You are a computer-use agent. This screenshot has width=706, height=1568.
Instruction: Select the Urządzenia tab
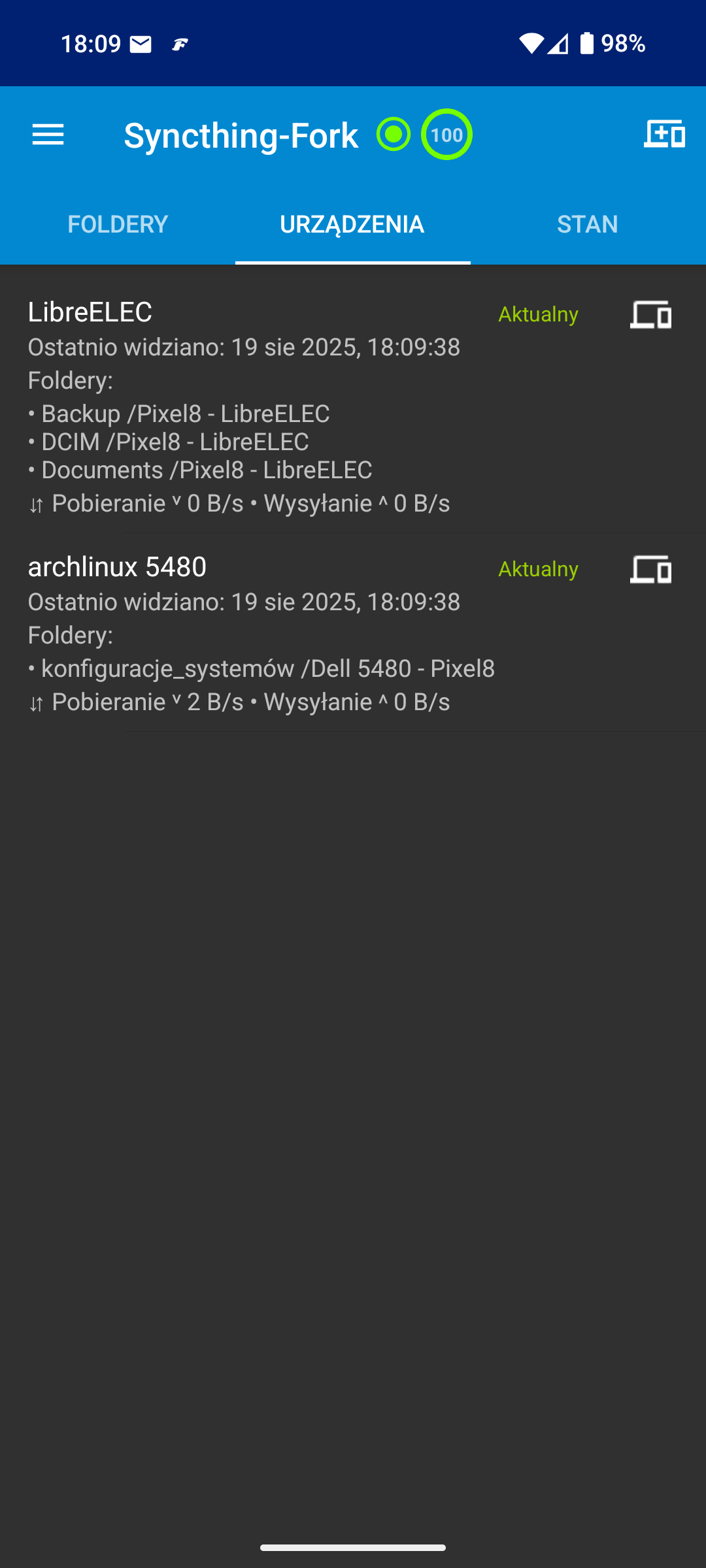tap(352, 224)
